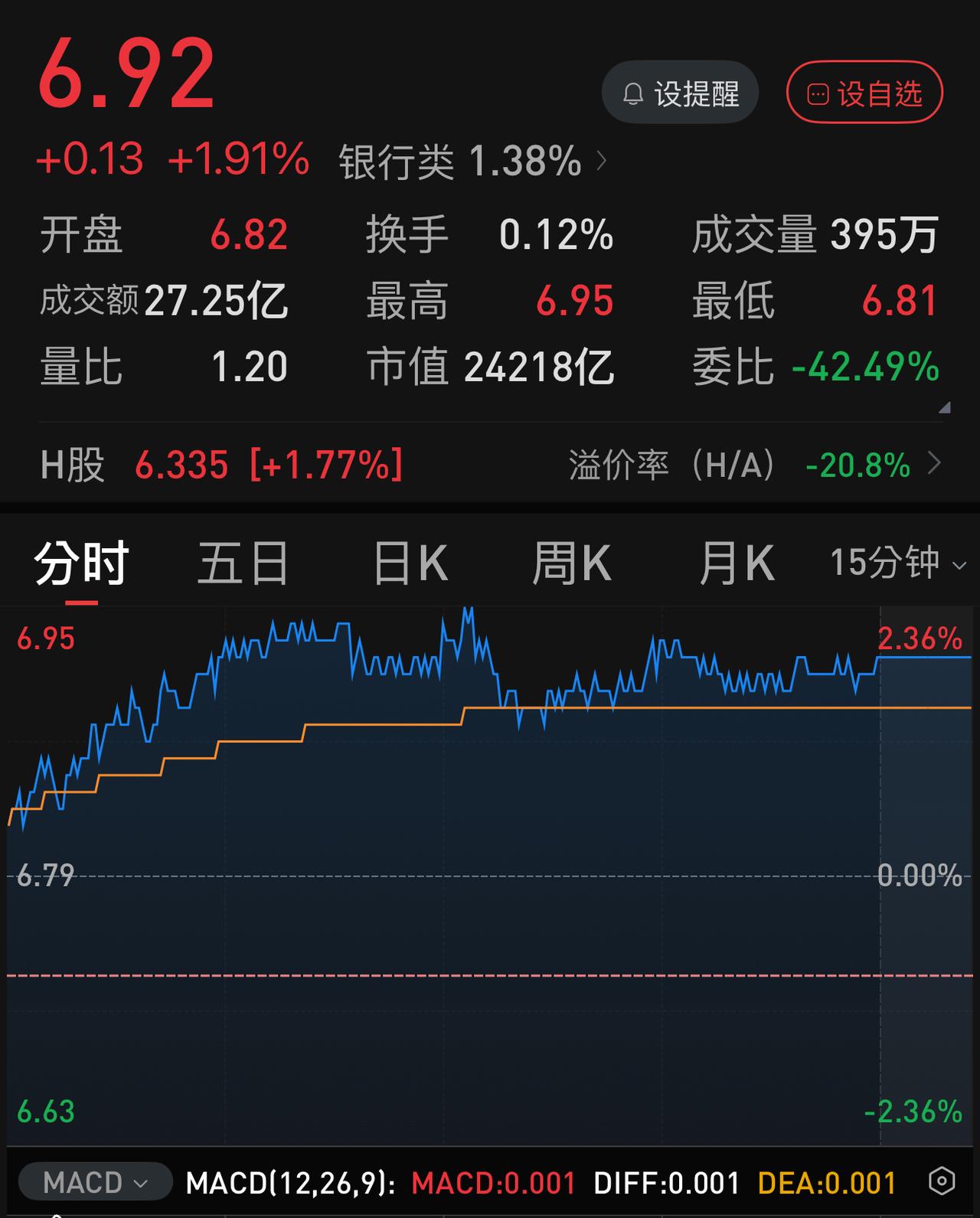The image size is (980, 1218).
Task: Tap the 设提醒 alert button
Action: 680,93
